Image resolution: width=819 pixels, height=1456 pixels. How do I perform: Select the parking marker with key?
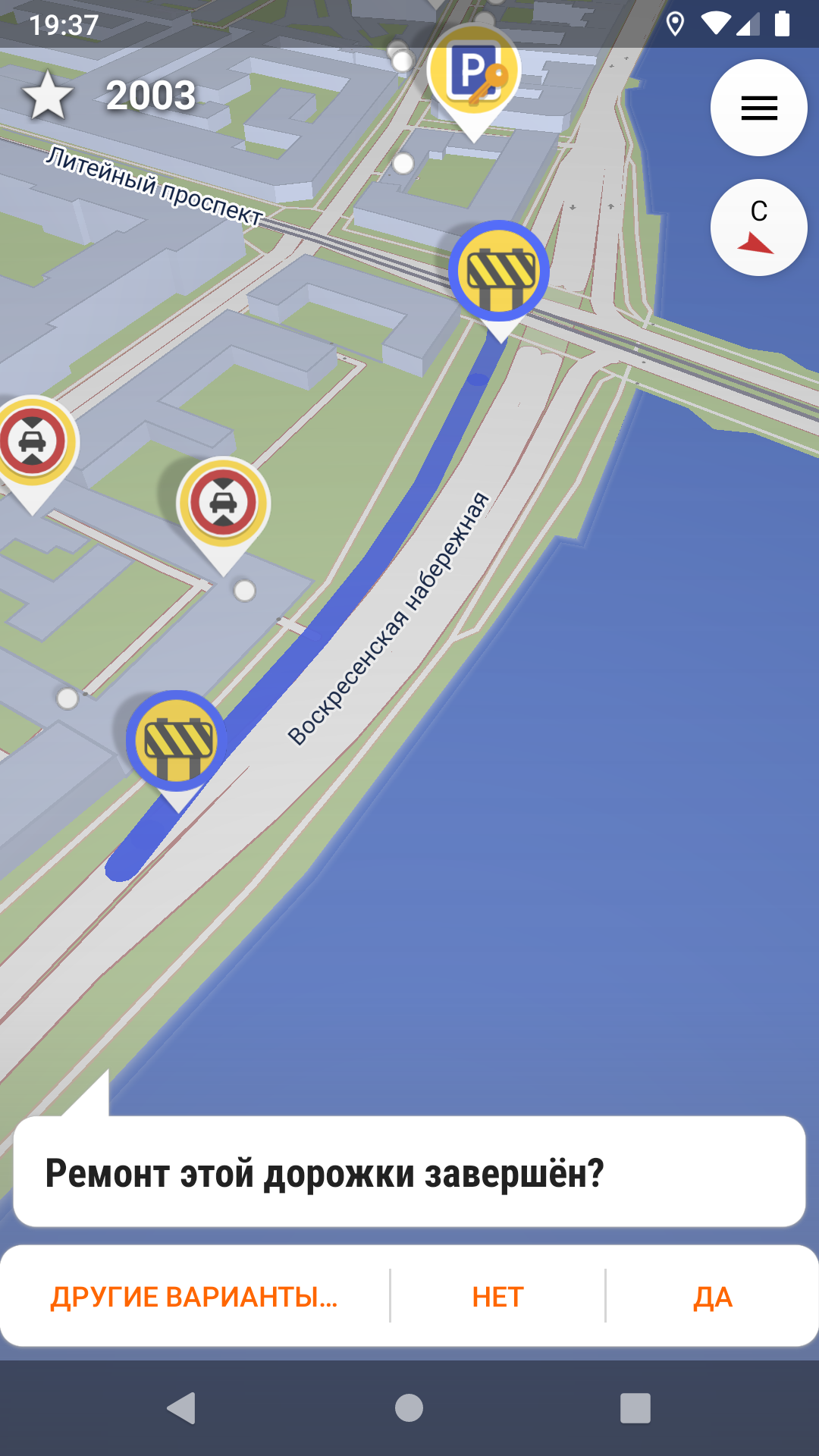(x=474, y=72)
